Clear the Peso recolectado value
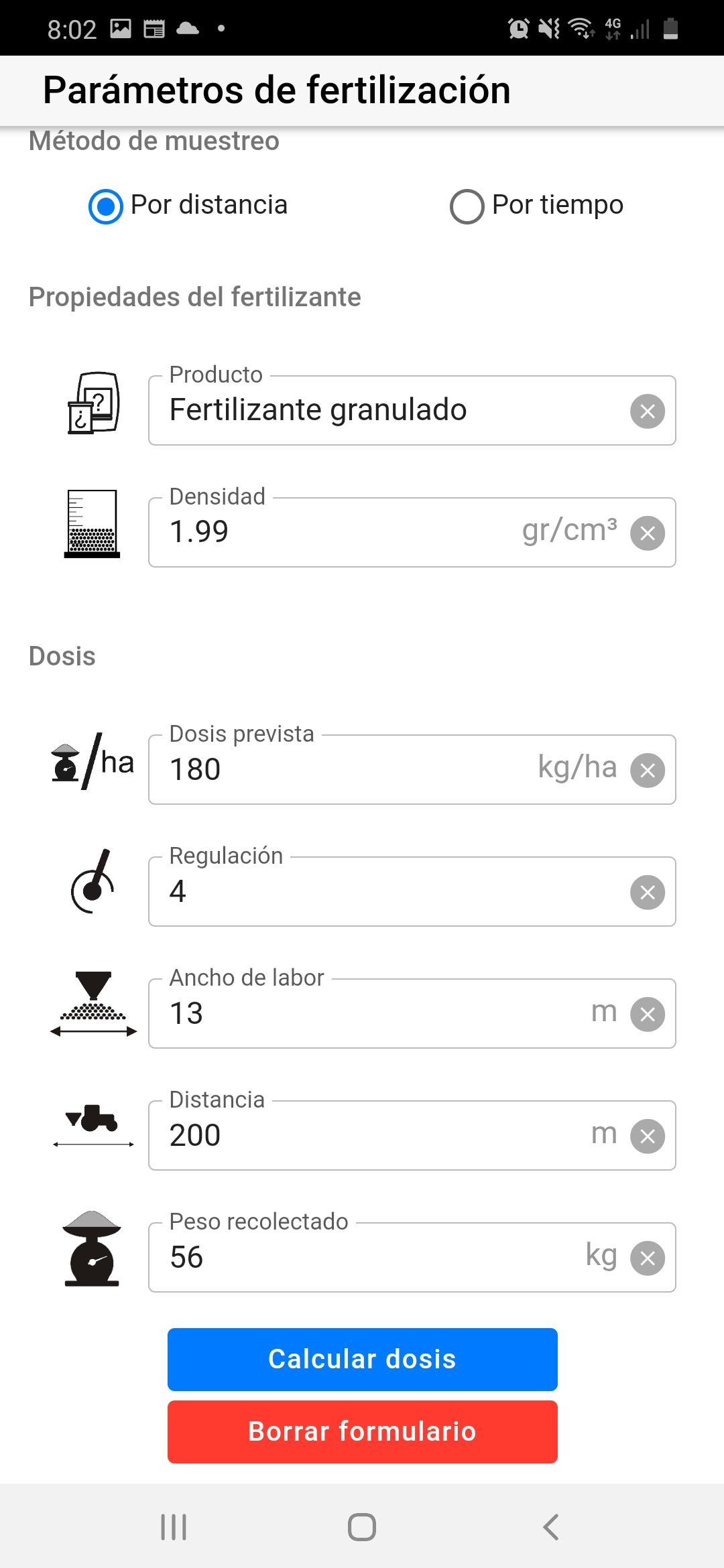 (648, 1258)
